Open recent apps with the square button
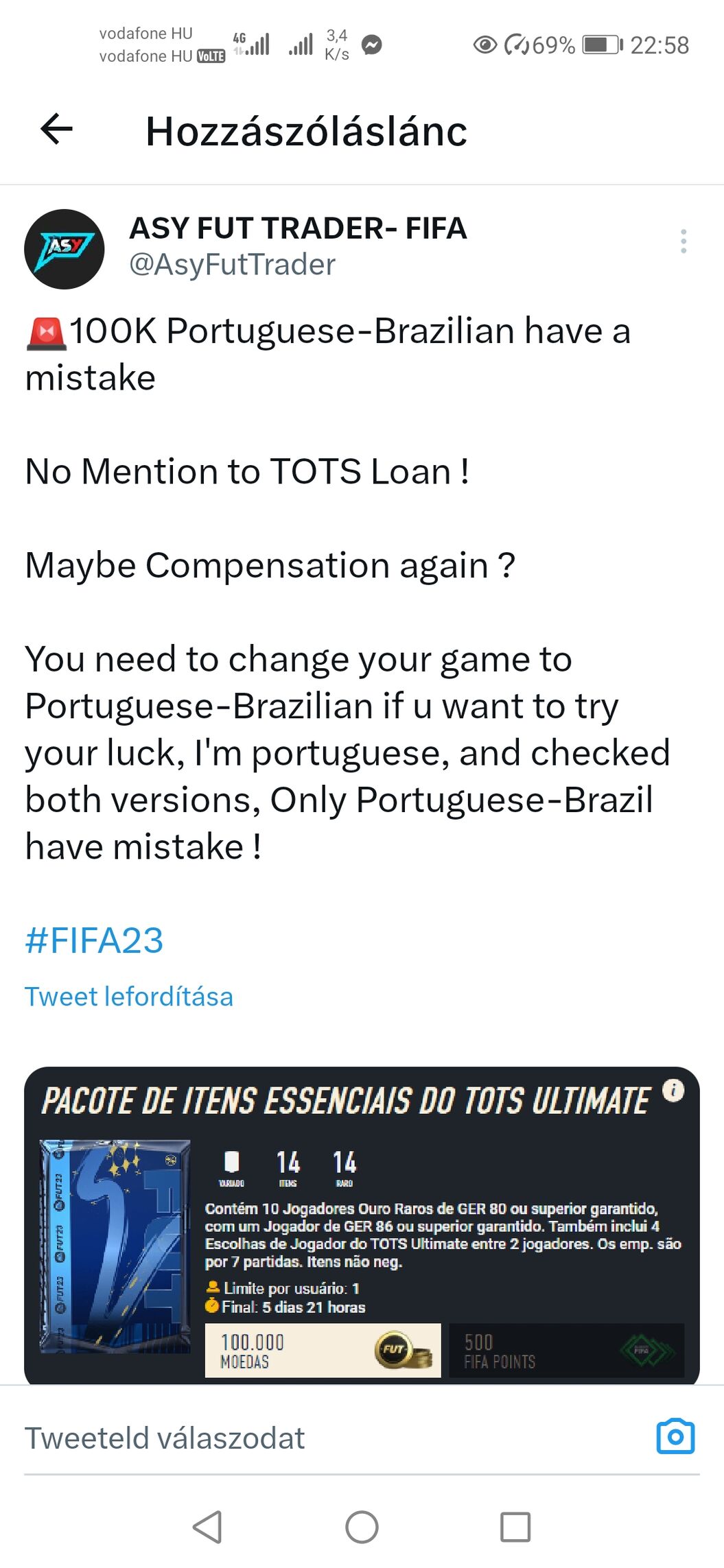Image resolution: width=724 pixels, height=1568 pixels. tap(515, 1527)
